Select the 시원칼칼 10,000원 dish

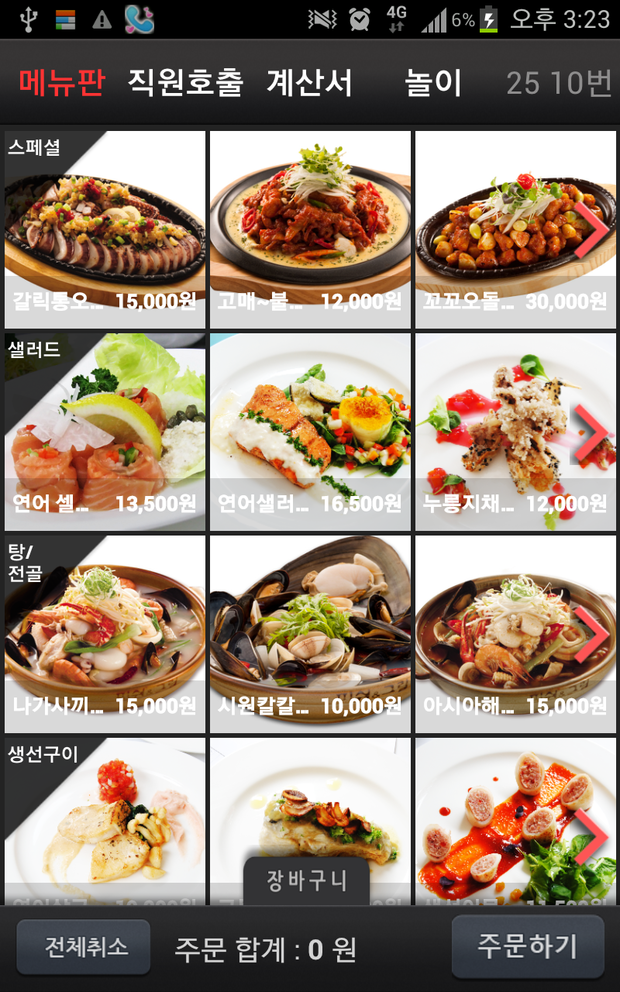(x=310, y=635)
